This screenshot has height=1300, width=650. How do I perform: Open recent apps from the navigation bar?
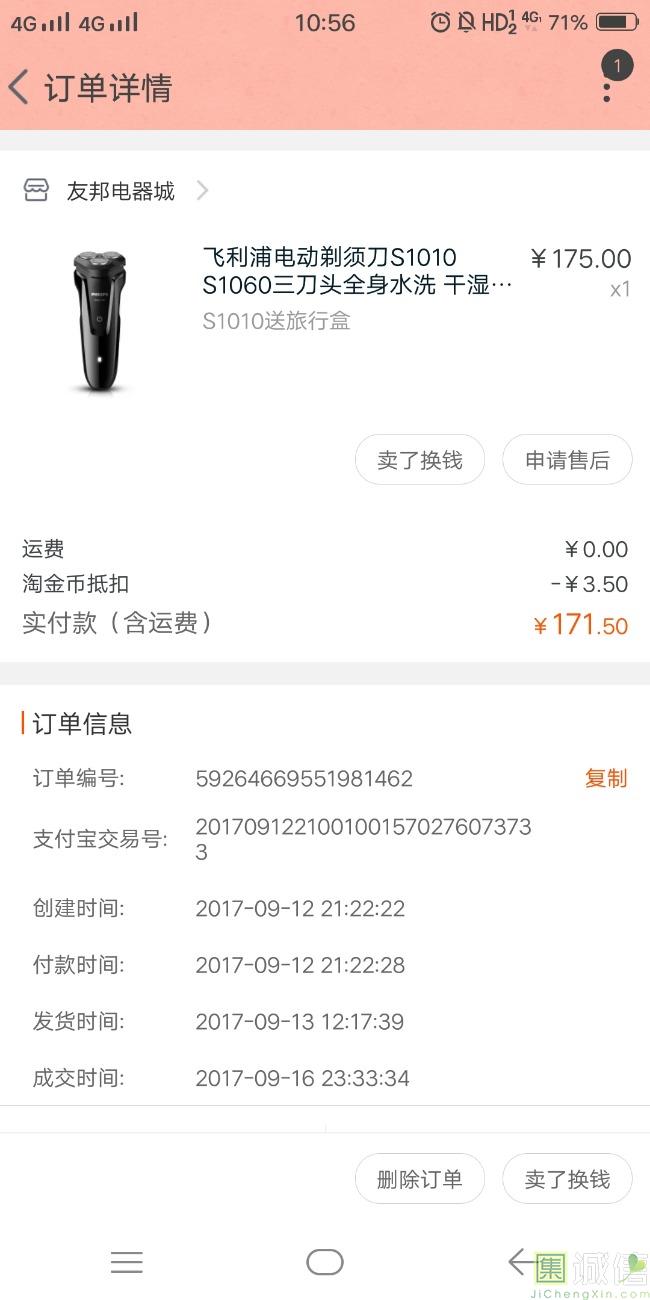pos(127,1262)
